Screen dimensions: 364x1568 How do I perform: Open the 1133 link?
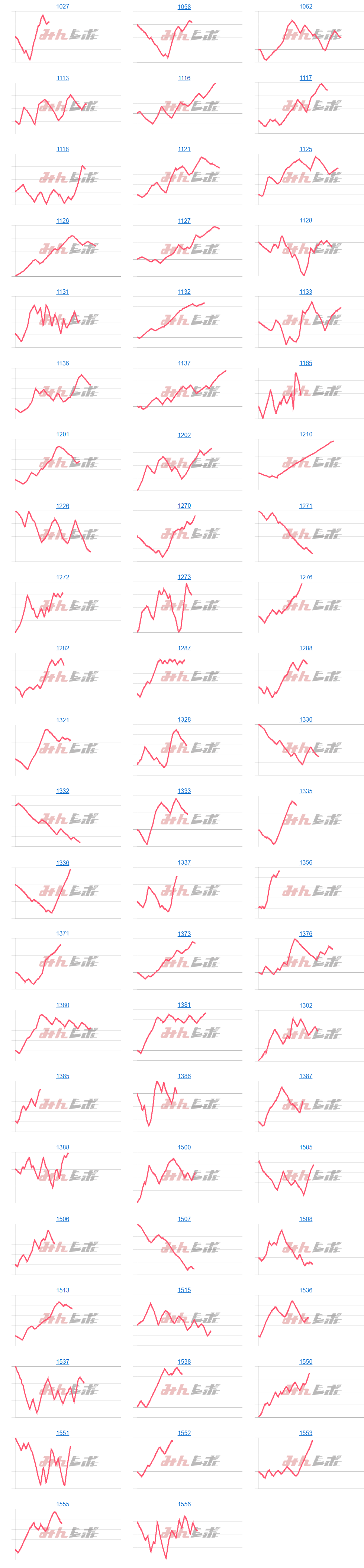[306, 292]
